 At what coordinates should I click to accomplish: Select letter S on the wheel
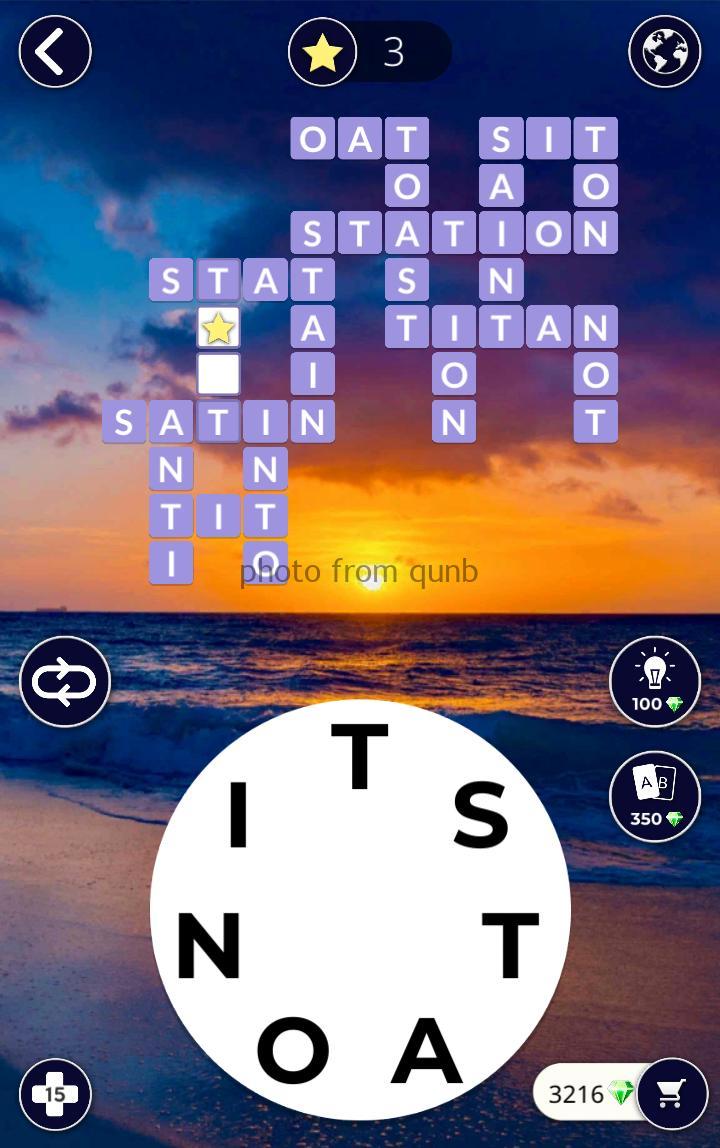click(x=481, y=816)
